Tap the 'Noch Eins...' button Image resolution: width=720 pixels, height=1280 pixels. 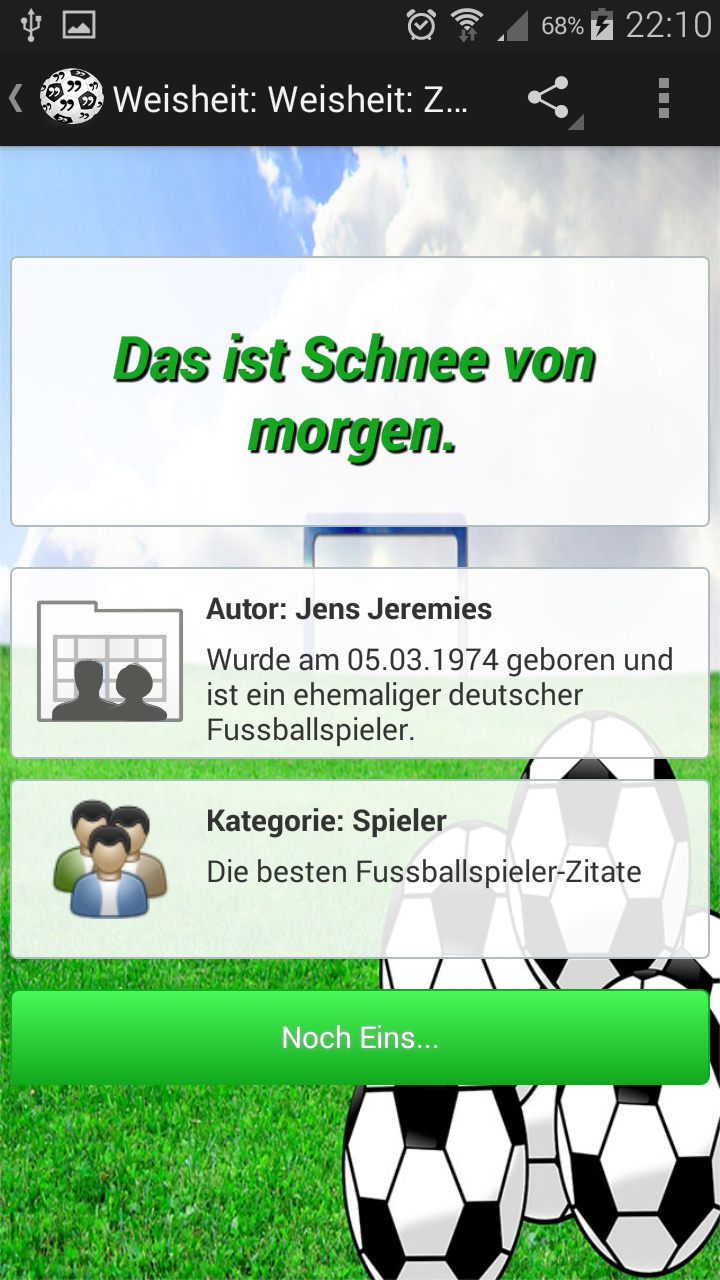click(360, 1037)
